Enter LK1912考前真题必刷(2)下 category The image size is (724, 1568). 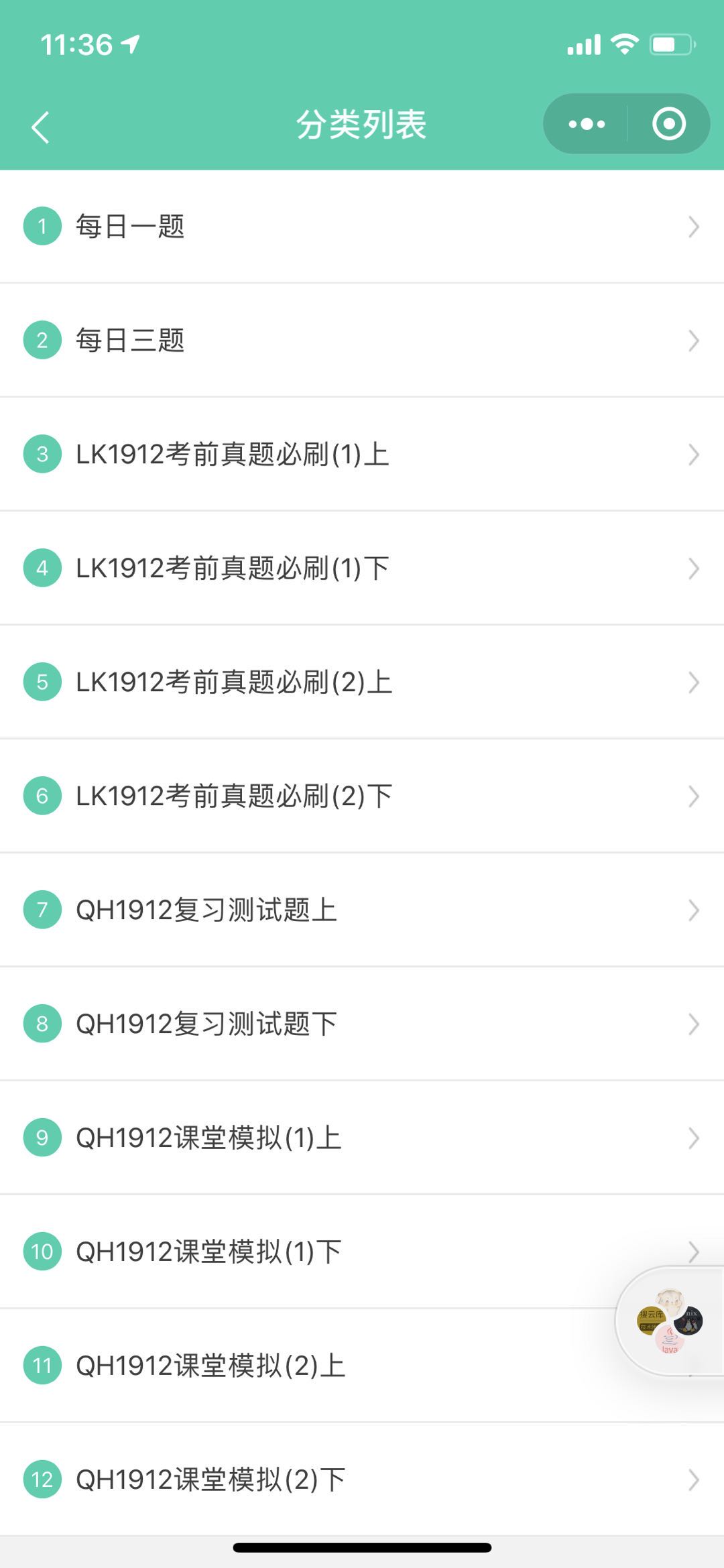[233, 796]
